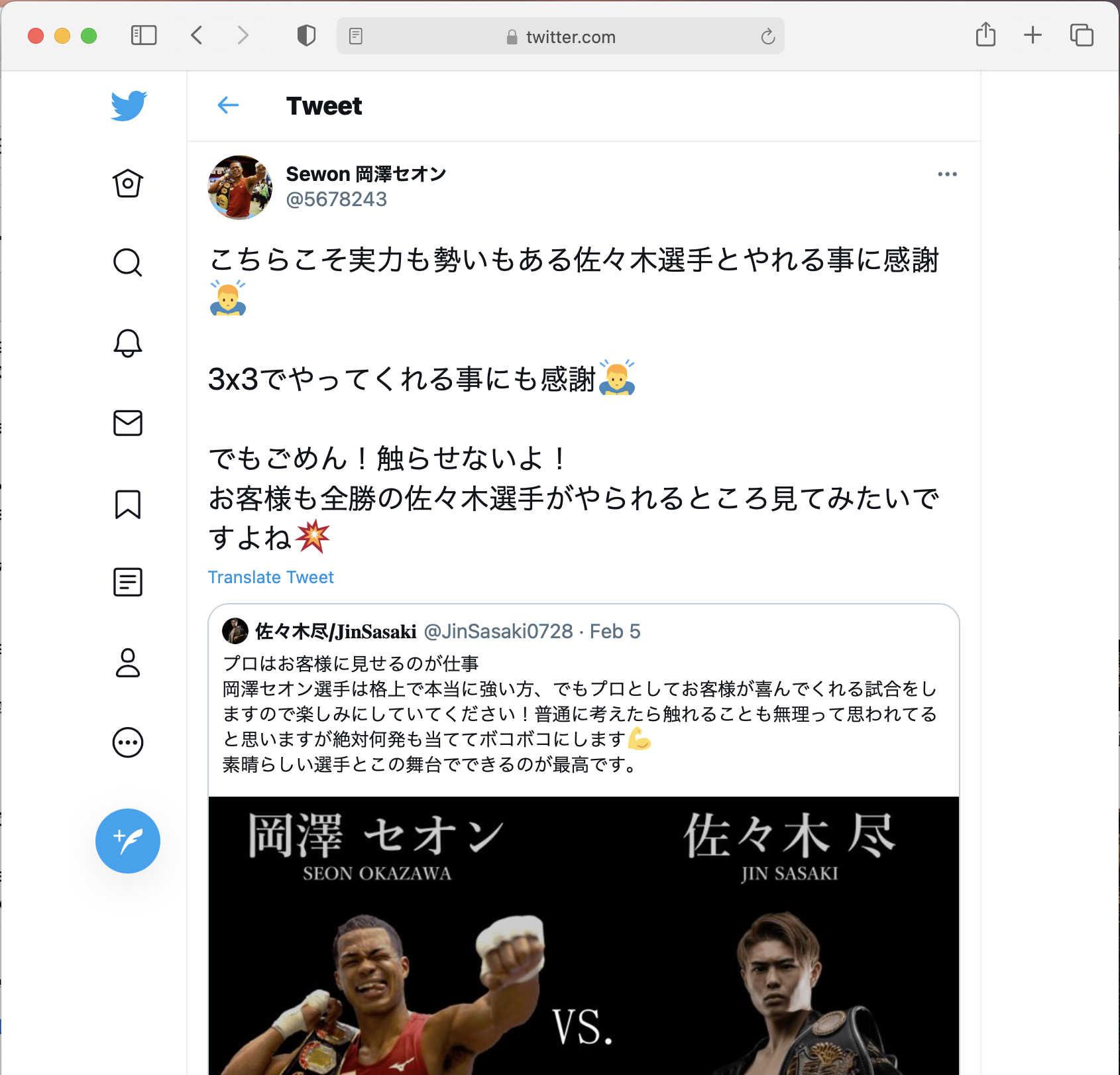Open the Twitter home feed

coord(128,184)
